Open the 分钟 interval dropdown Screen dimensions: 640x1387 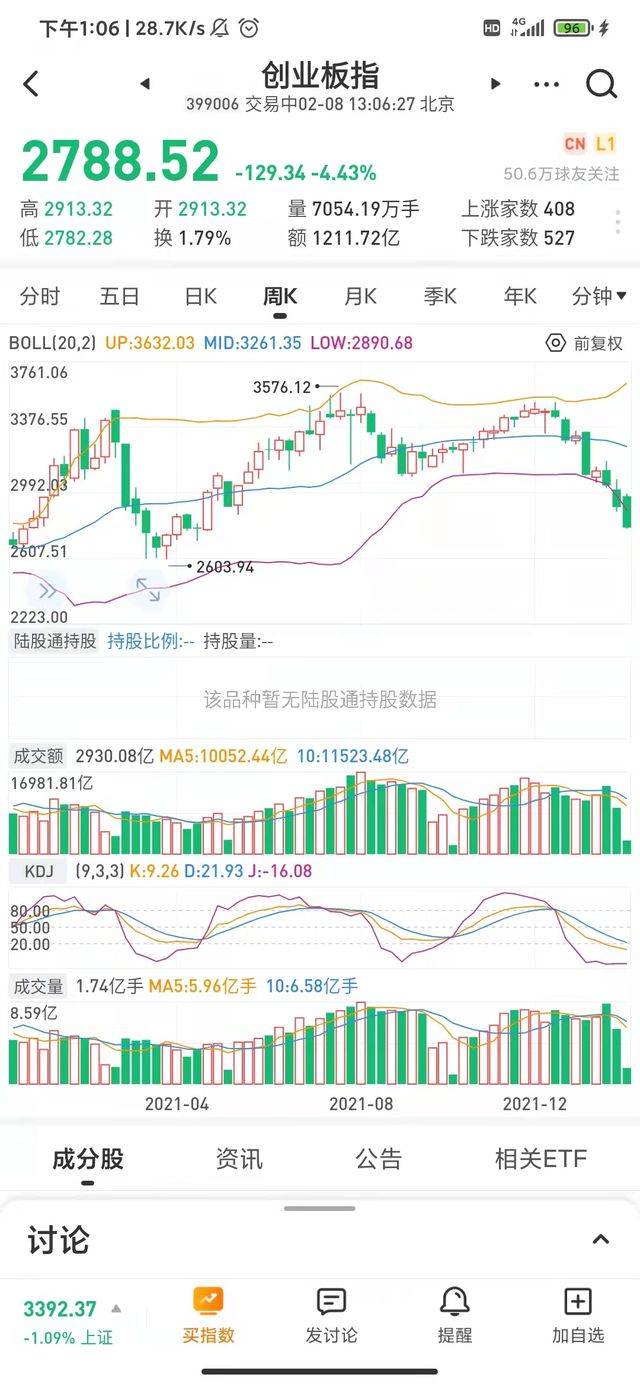click(x=599, y=296)
